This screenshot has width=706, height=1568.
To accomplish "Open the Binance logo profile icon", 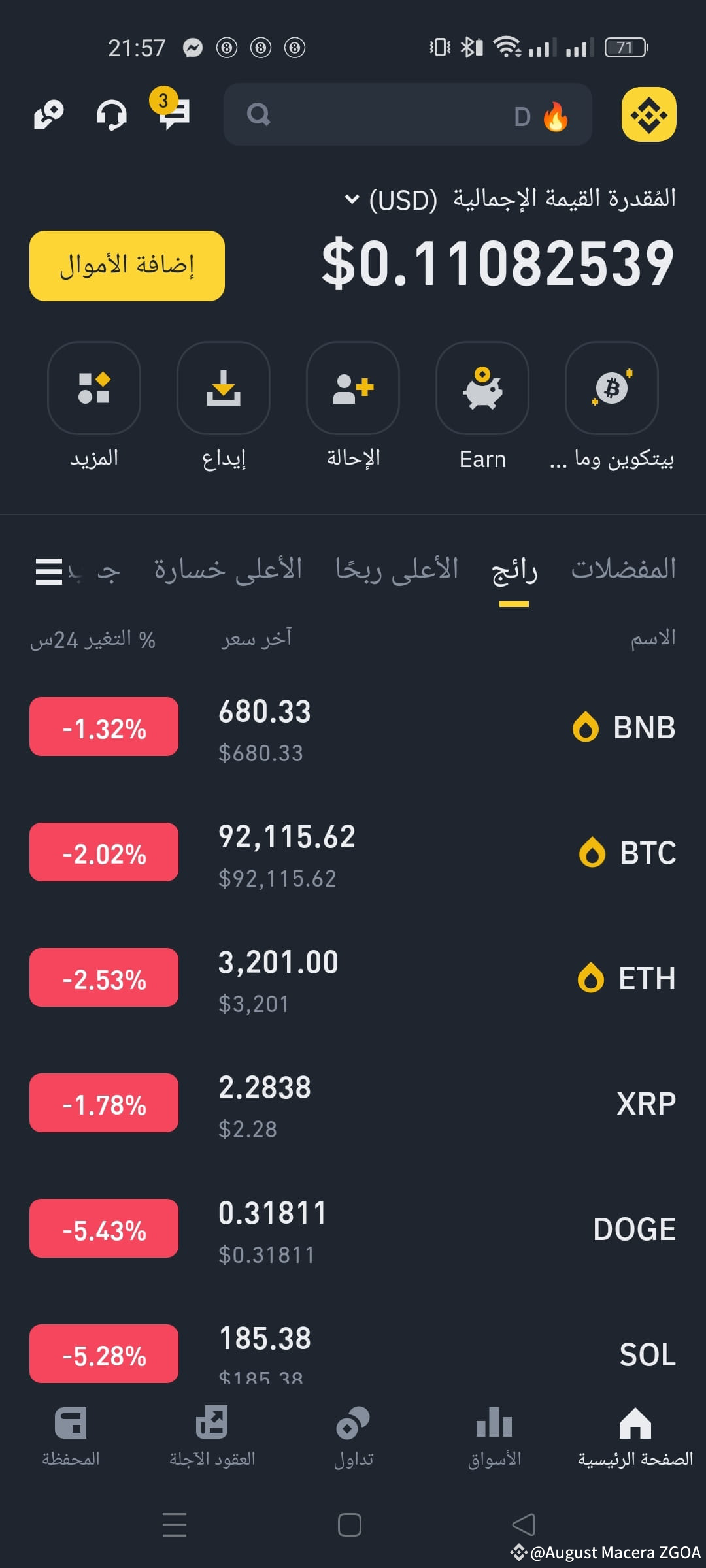I will [x=648, y=114].
